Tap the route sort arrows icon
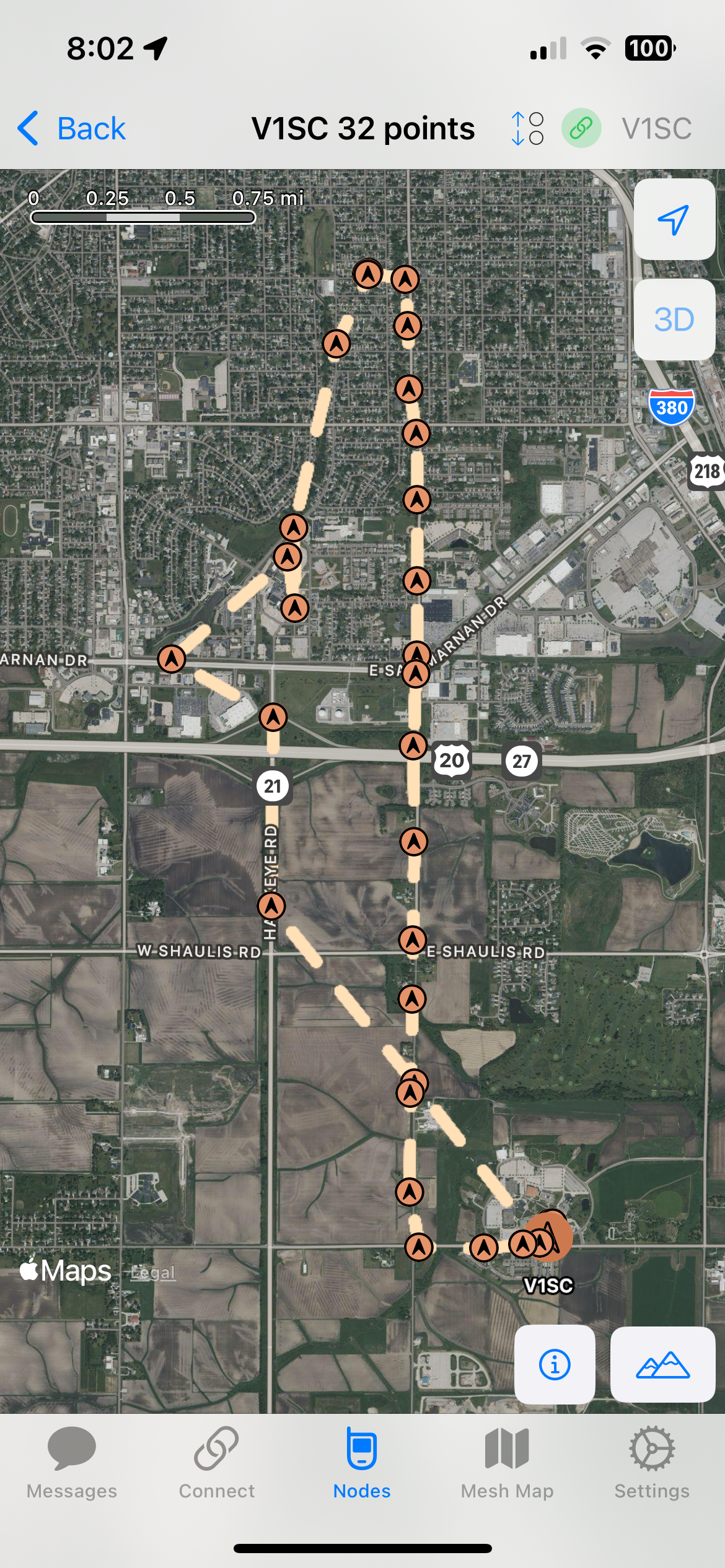Screen dimensions: 725x1568 click(x=527, y=129)
